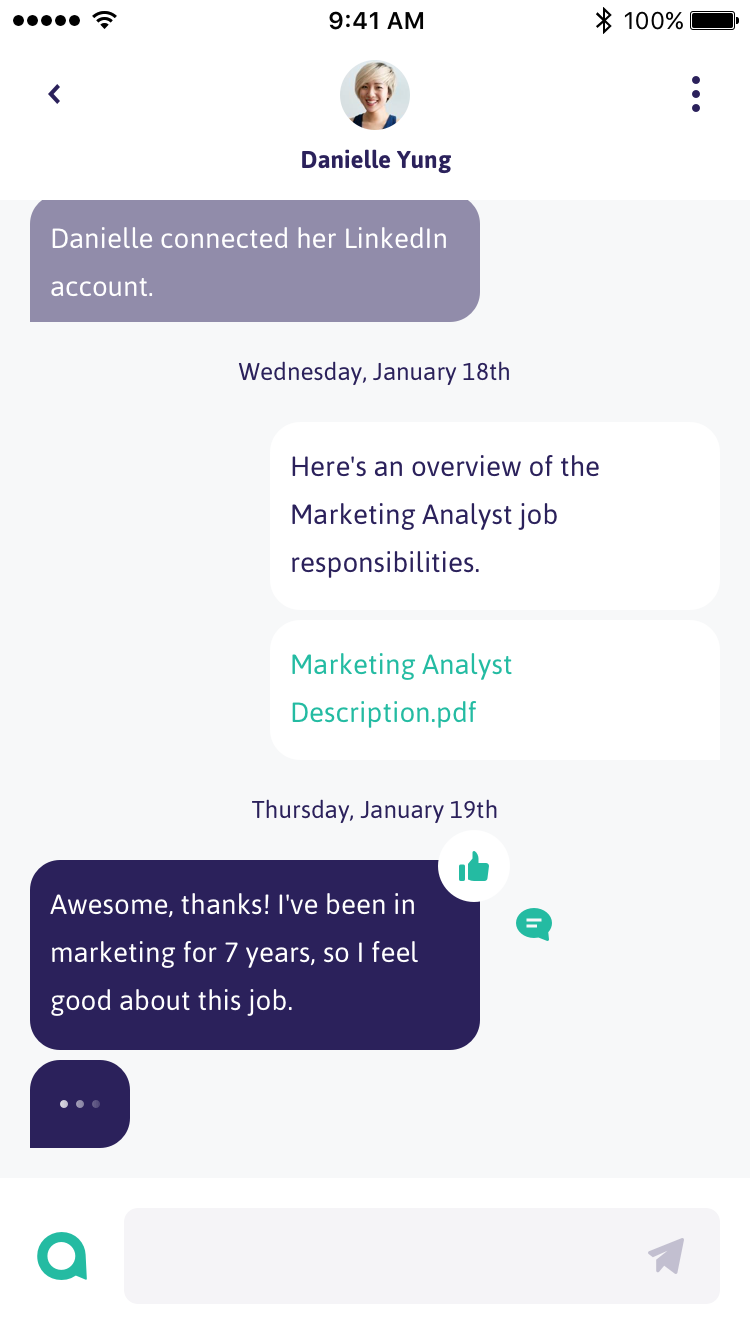
Task: Tap the green chat bubble icon near the input field
Action: pyautogui.click(x=62, y=1256)
